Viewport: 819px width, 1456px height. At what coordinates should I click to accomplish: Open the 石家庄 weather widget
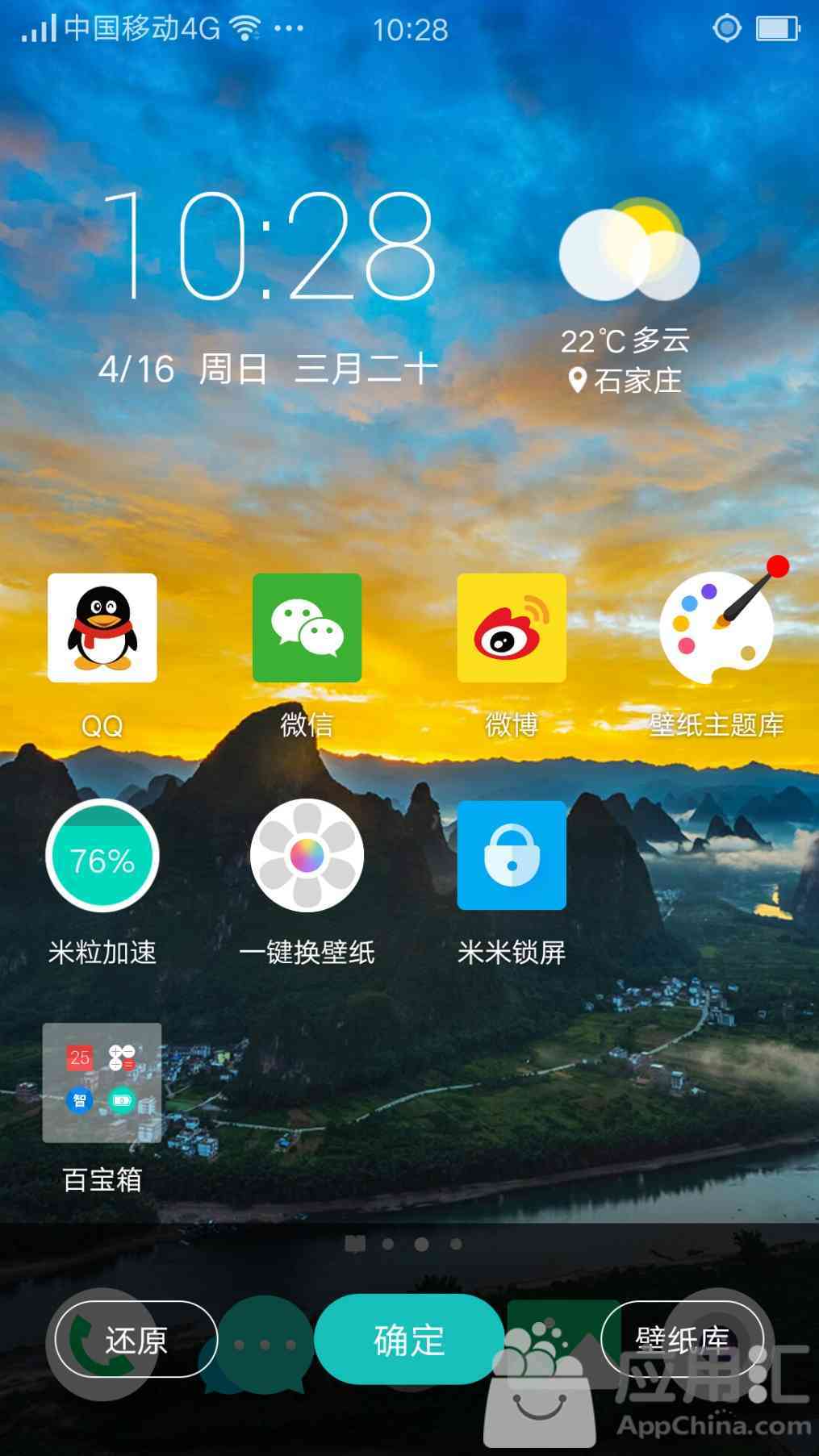[628, 298]
